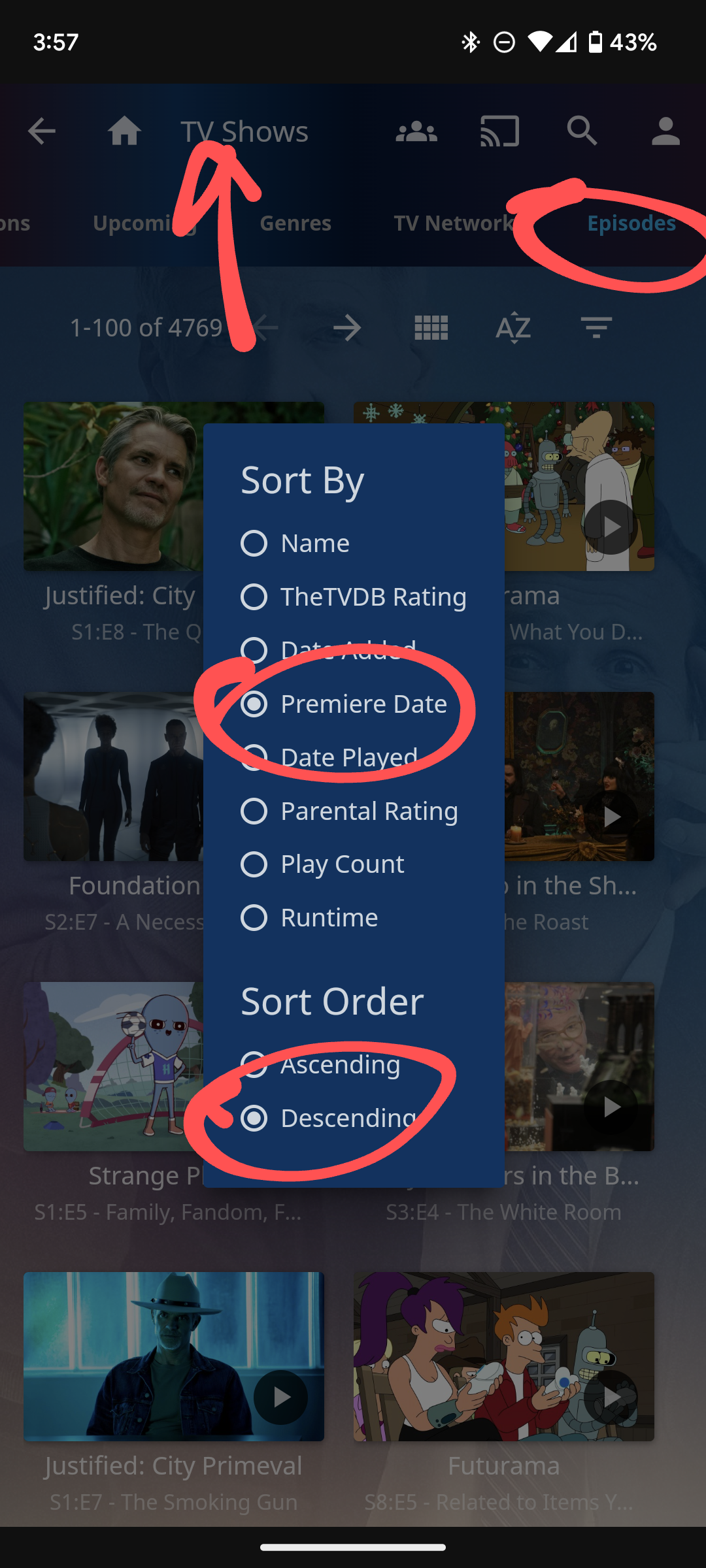Open the filter options icon
706x1568 pixels.
tap(596, 327)
